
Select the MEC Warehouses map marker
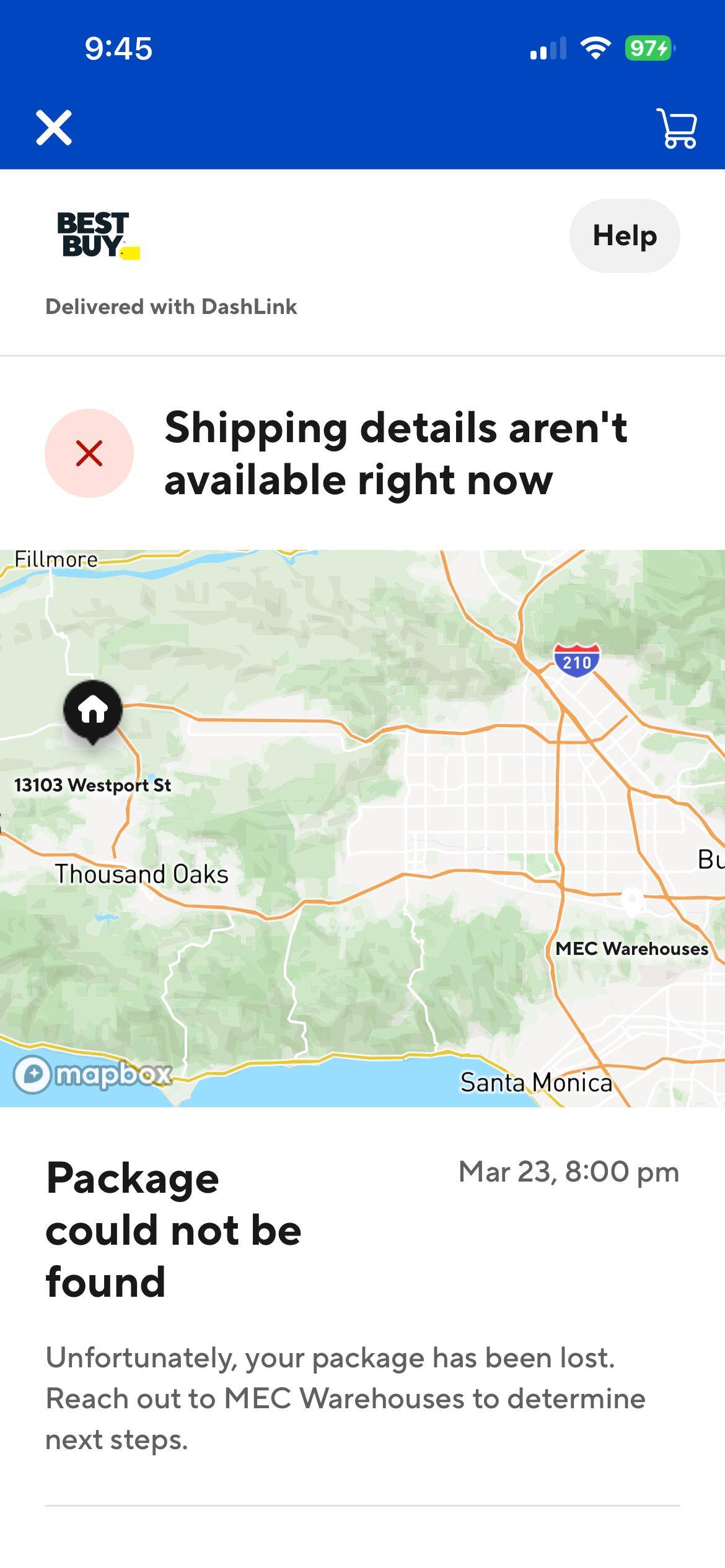tap(631, 901)
